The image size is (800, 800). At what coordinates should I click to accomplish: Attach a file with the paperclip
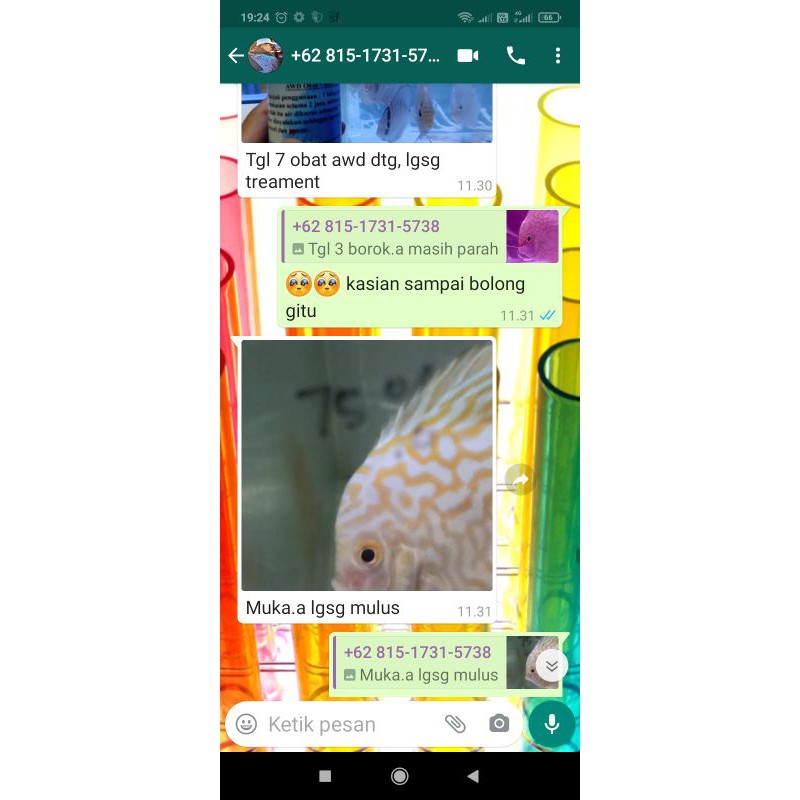click(x=455, y=724)
